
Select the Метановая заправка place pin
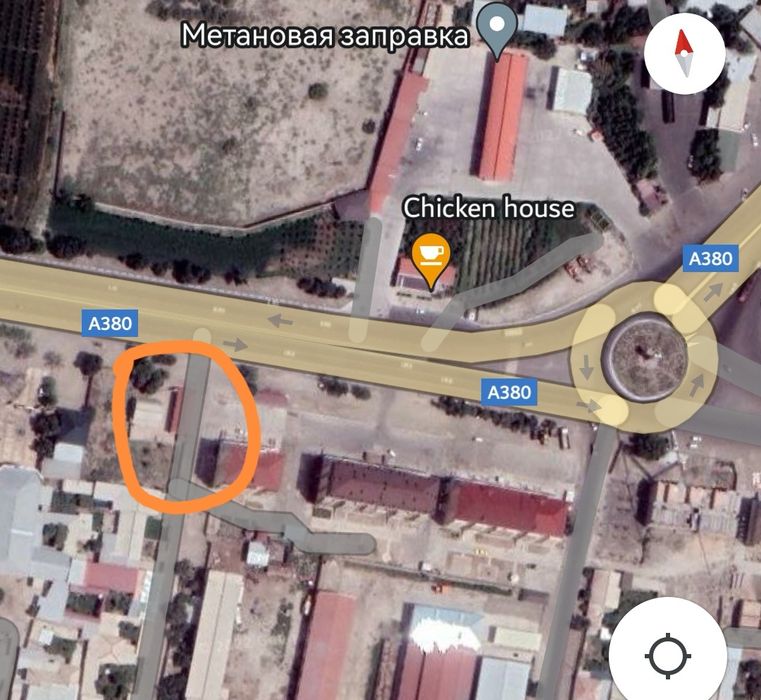(494, 27)
